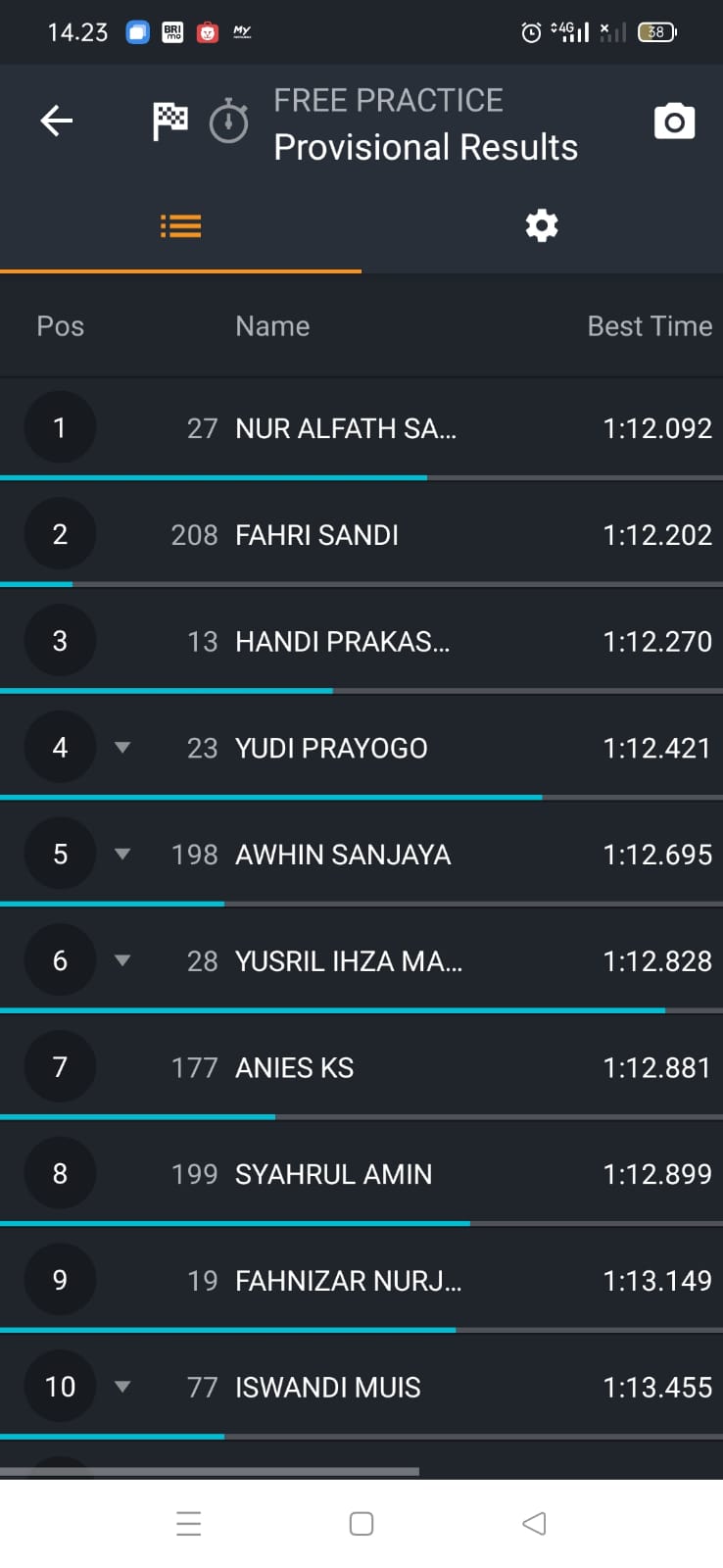Take a screenshot with the camera icon
Image resolution: width=723 pixels, height=1568 pixels.
pos(674,122)
